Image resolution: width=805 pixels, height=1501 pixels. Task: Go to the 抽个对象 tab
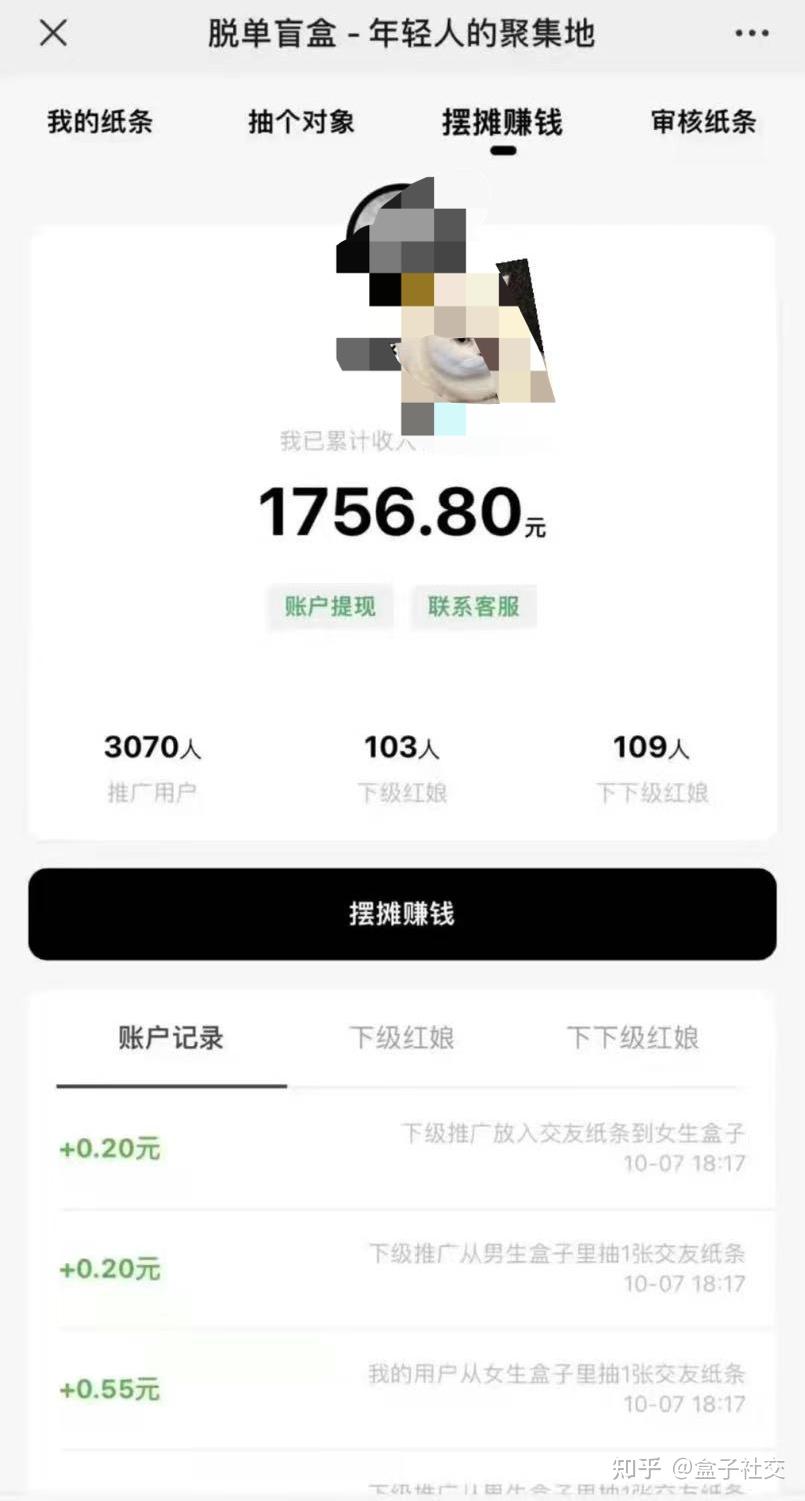point(301,122)
